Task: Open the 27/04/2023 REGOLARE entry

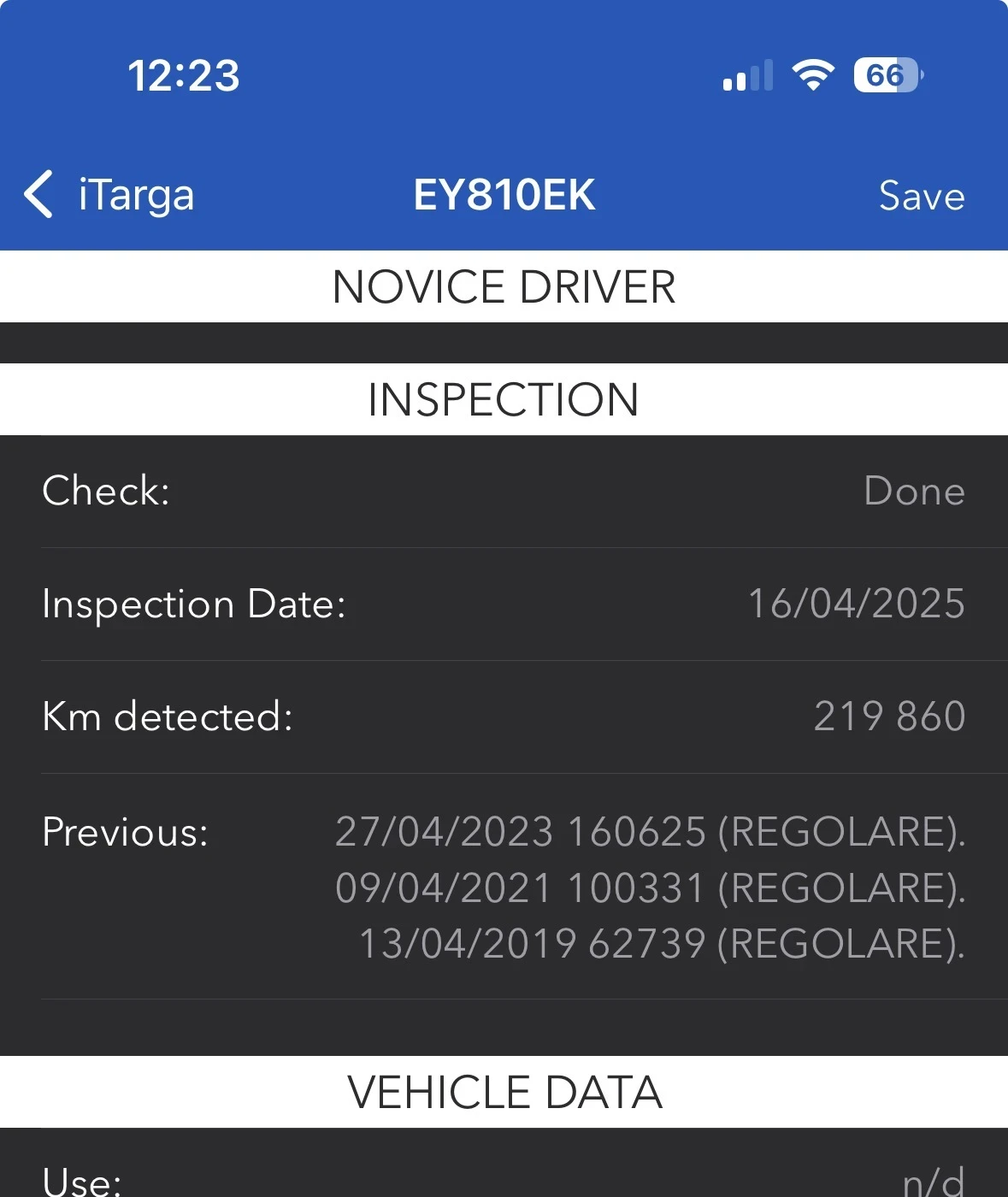Action: [648, 831]
